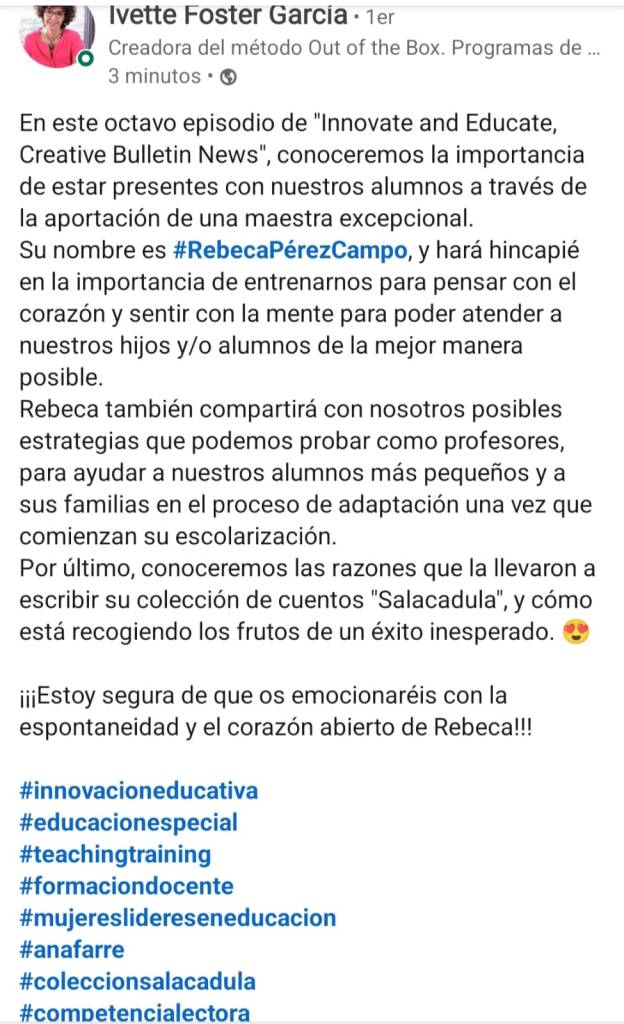Open the #competencialectora hashtag
624x1024 pixels.
(135, 1012)
